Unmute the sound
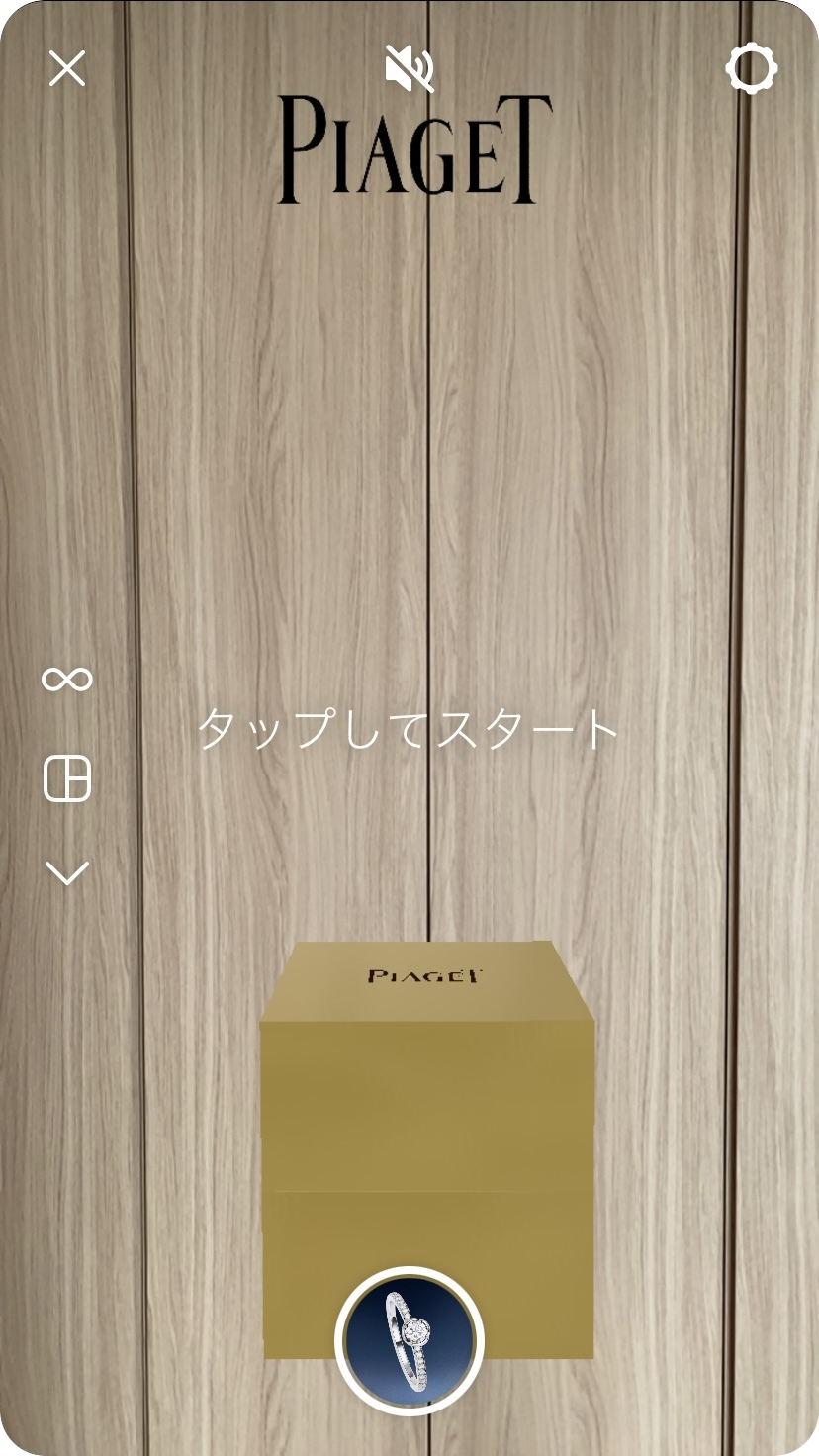This screenshot has width=819, height=1456. point(409,69)
